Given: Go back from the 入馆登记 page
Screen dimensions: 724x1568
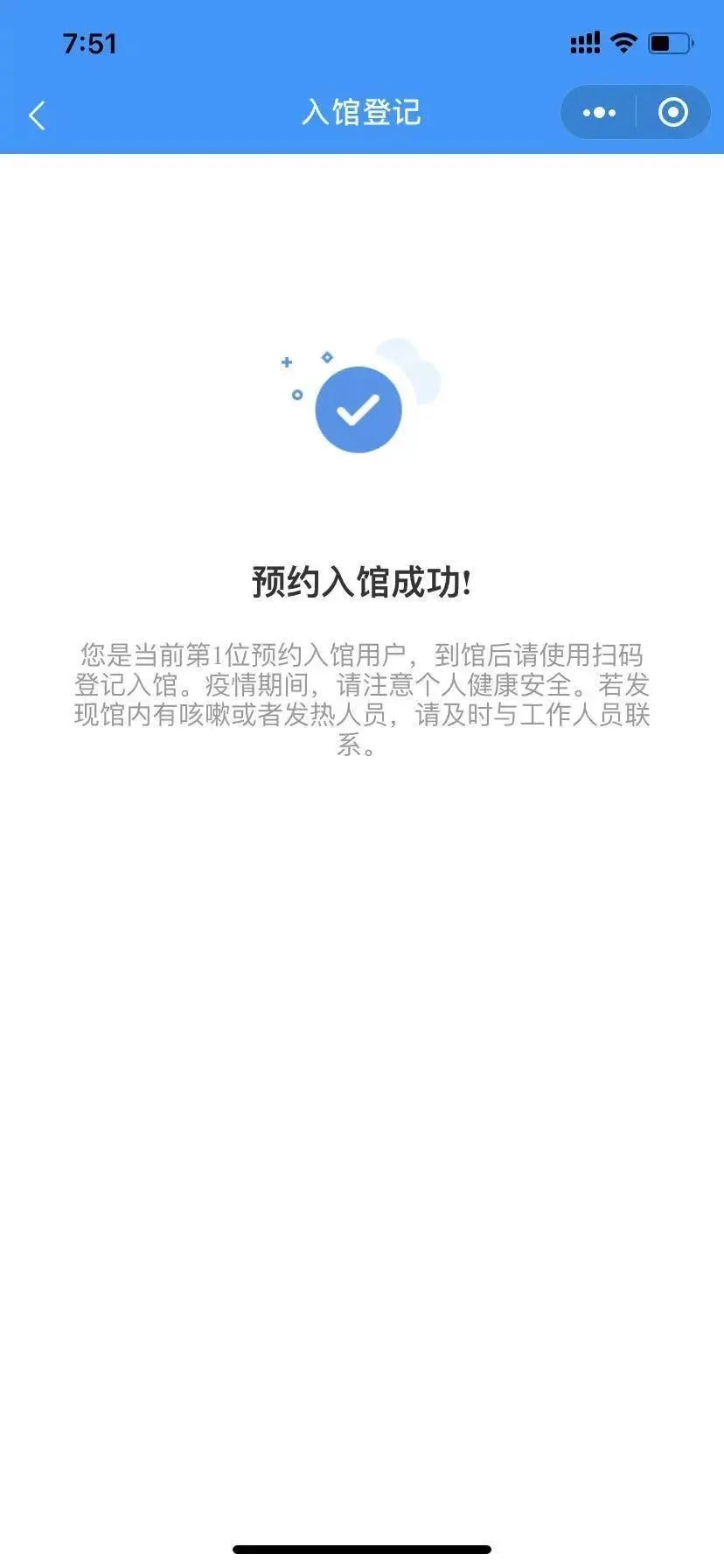Looking at the screenshot, I should [37, 115].
